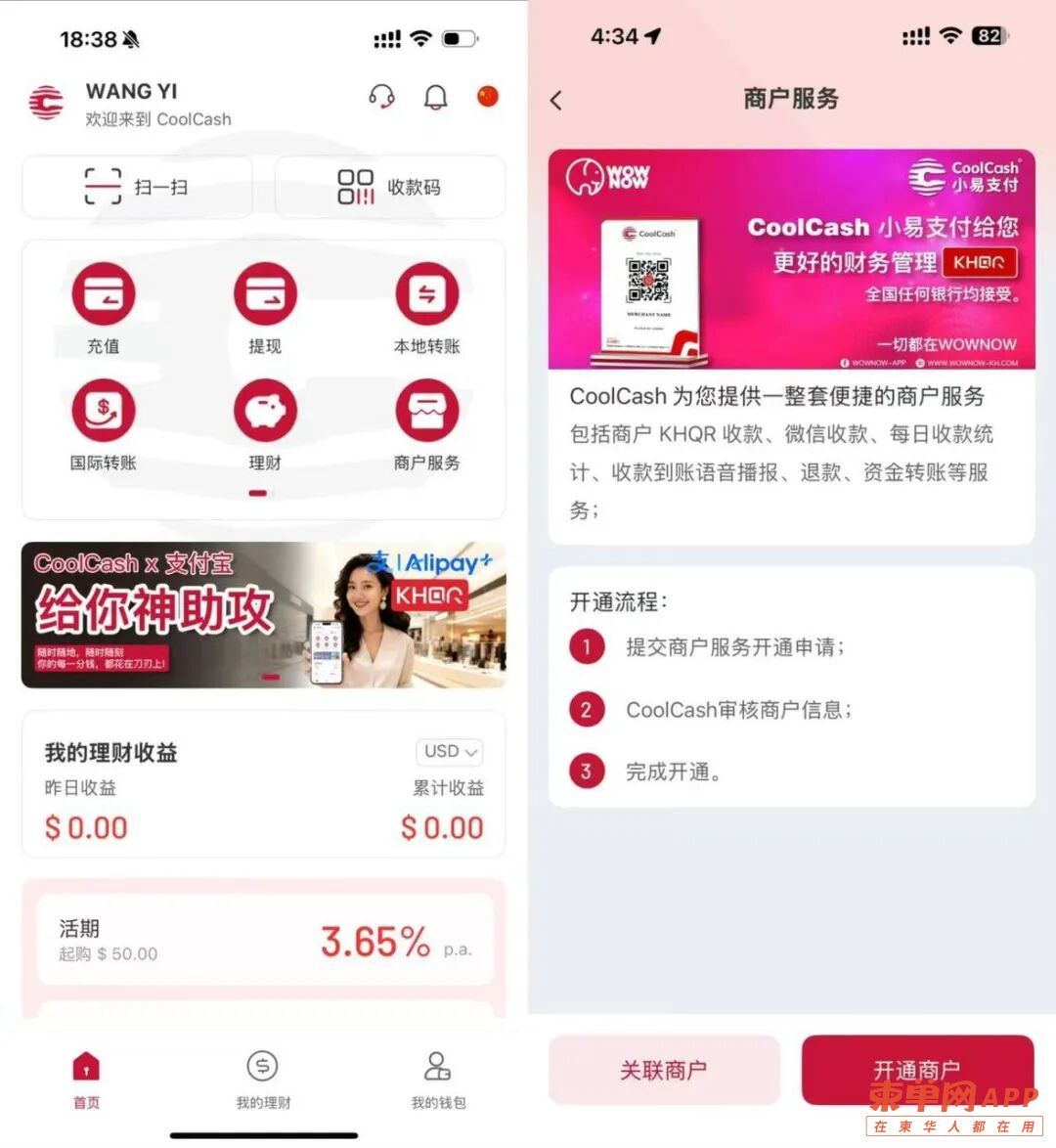
Task: Show my 收款码 payment code
Action: click(x=389, y=187)
